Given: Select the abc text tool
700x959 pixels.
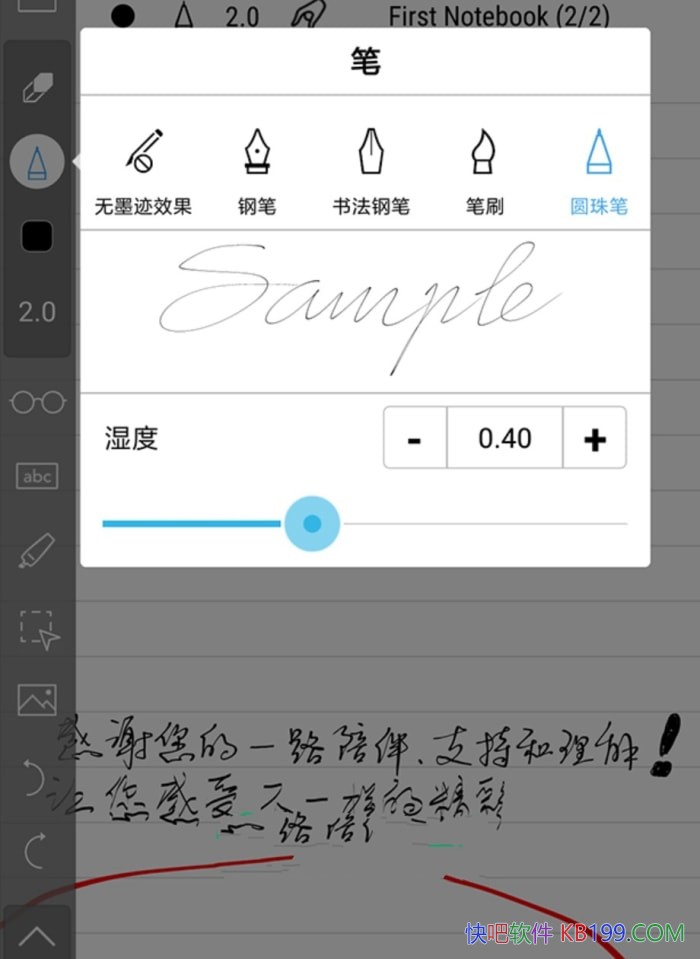Looking at the screenshot, I should point(37,476).
